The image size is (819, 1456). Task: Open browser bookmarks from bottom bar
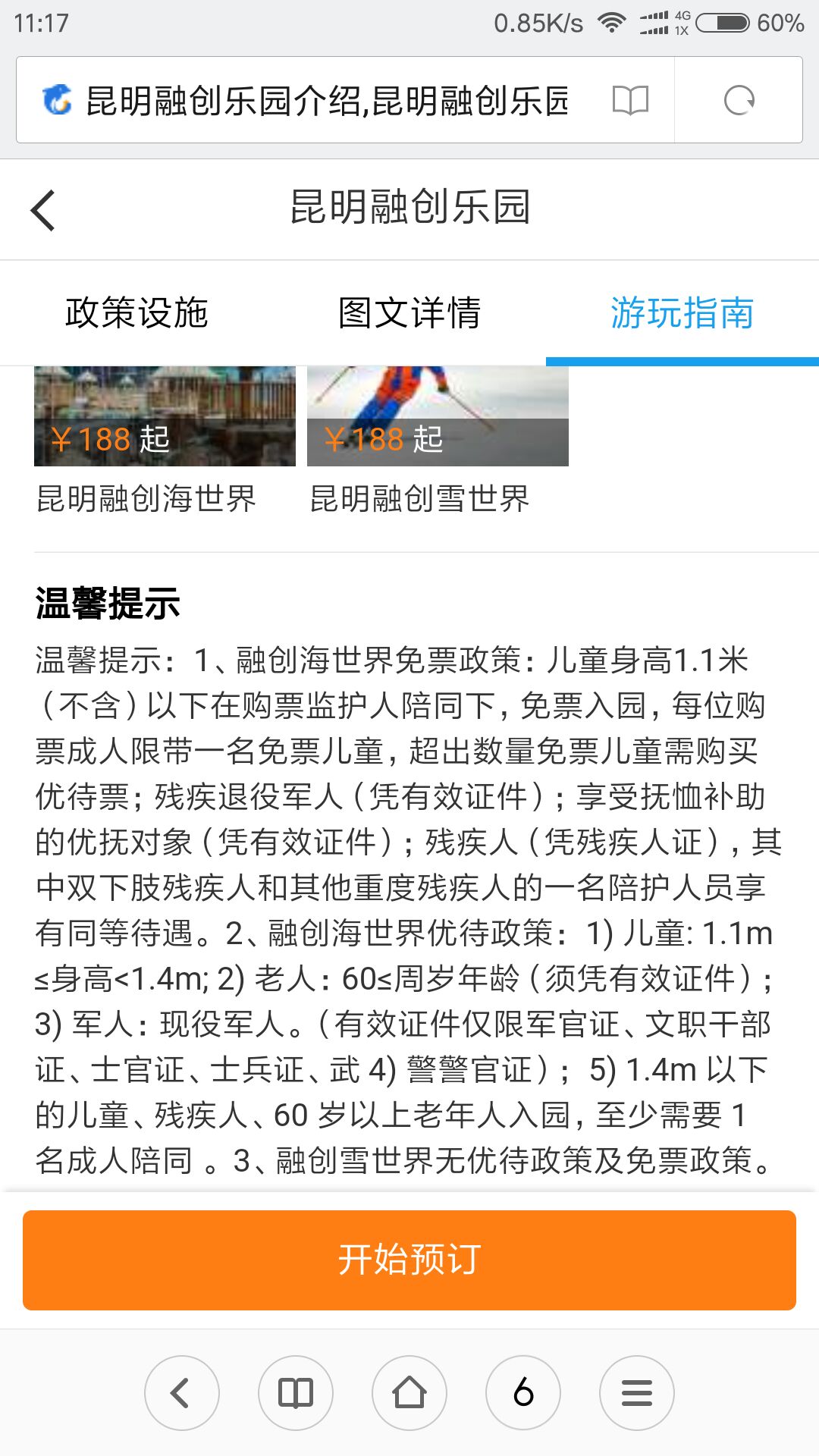(x=296, y=1392)
